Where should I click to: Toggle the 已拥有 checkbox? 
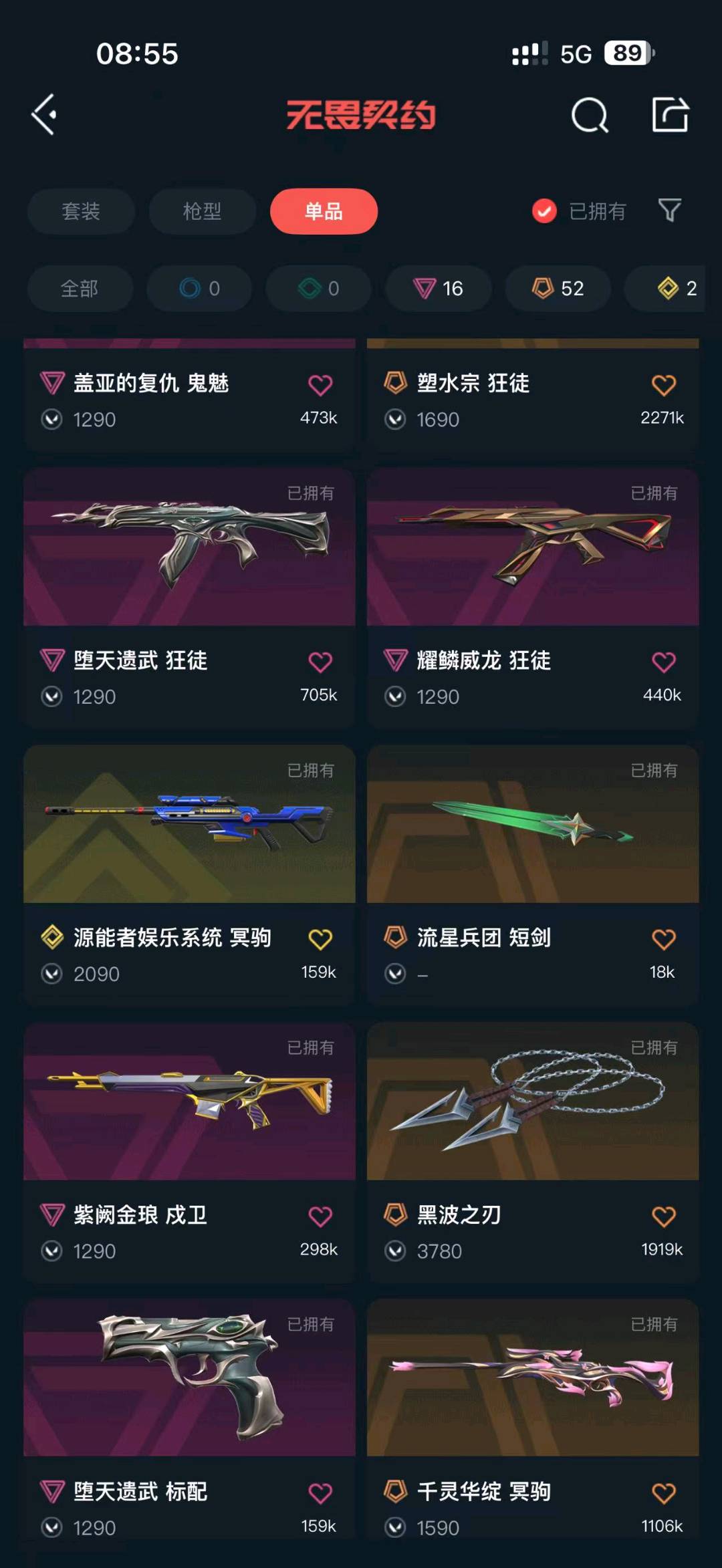(544, 211)
